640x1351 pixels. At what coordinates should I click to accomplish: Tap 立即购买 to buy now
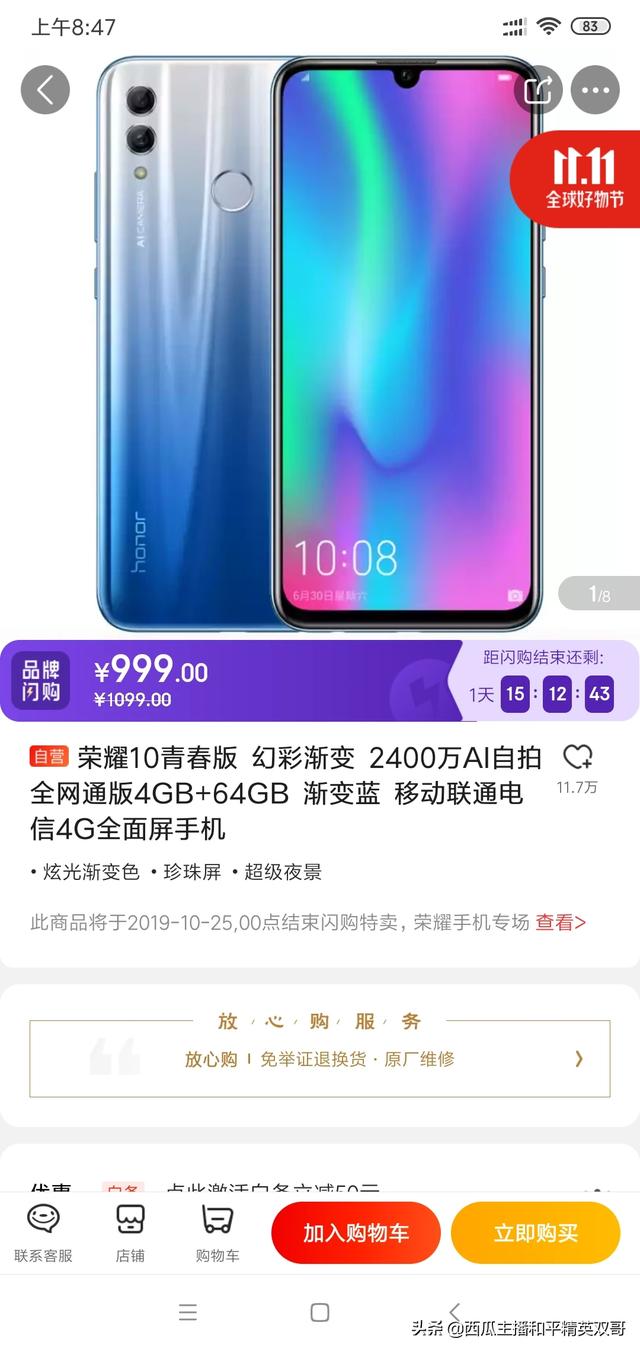pos(535,1233)
